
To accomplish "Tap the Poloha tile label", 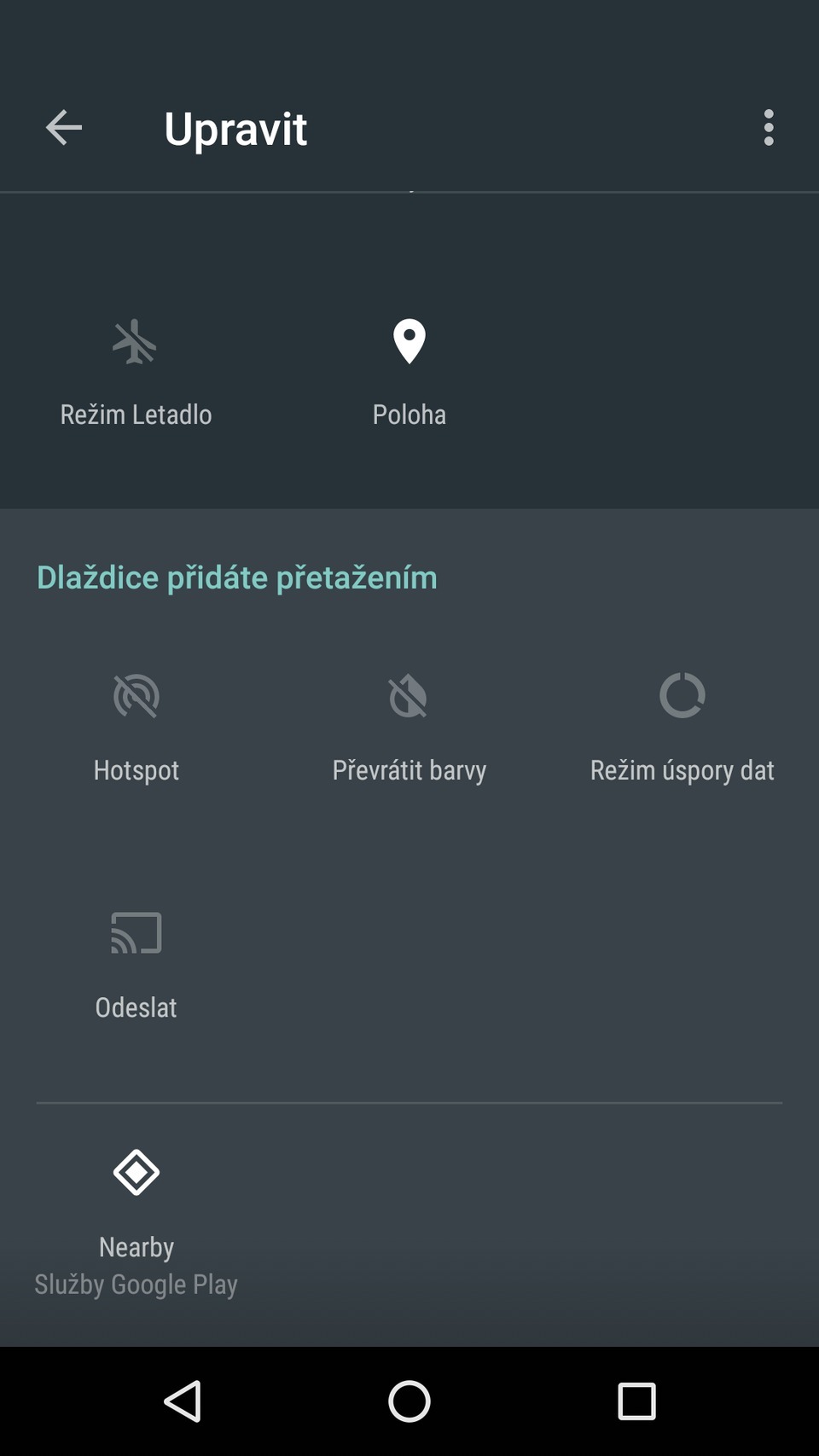I will point(409,415).
